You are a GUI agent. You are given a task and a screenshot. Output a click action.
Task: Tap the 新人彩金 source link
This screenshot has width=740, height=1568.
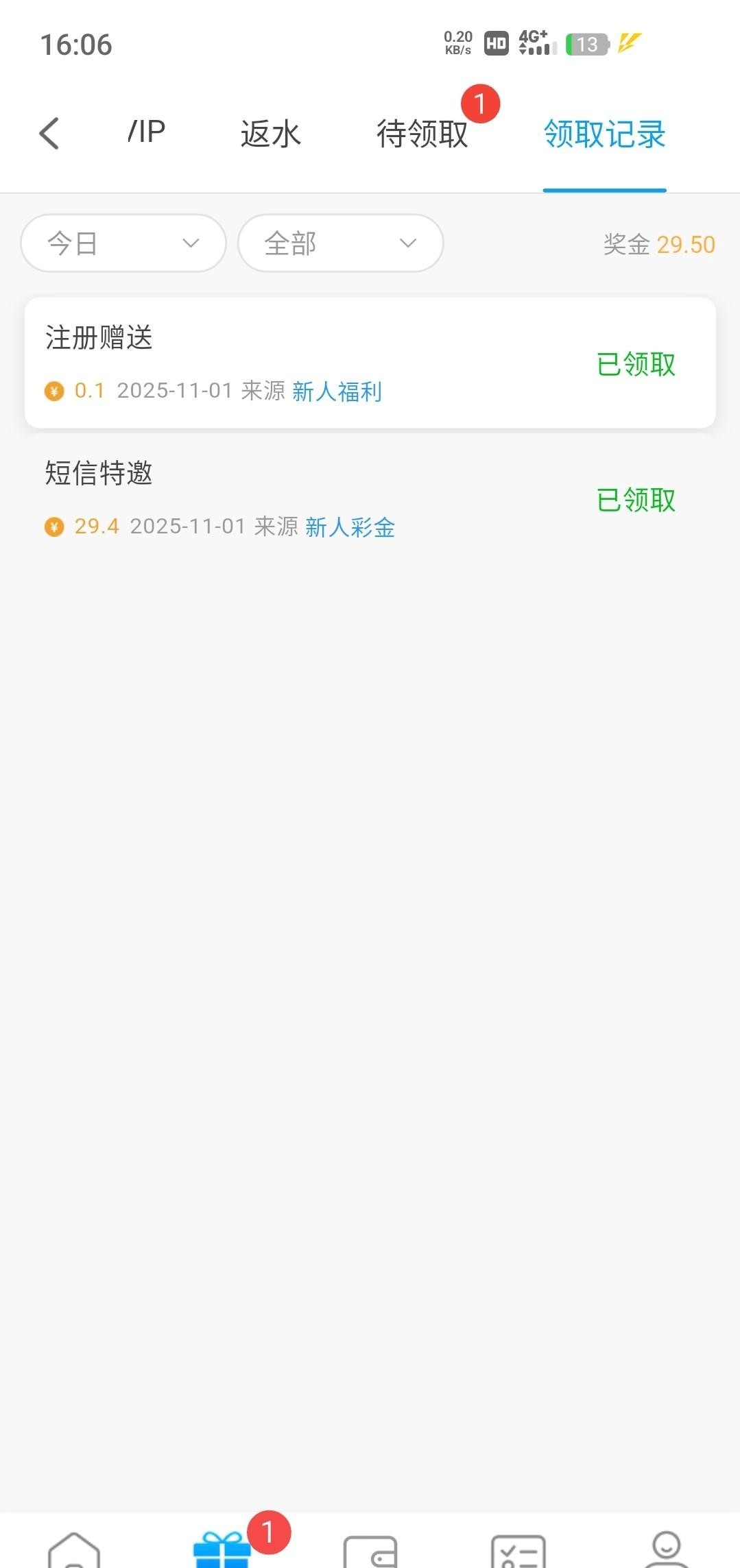click(x=350, y=527)
